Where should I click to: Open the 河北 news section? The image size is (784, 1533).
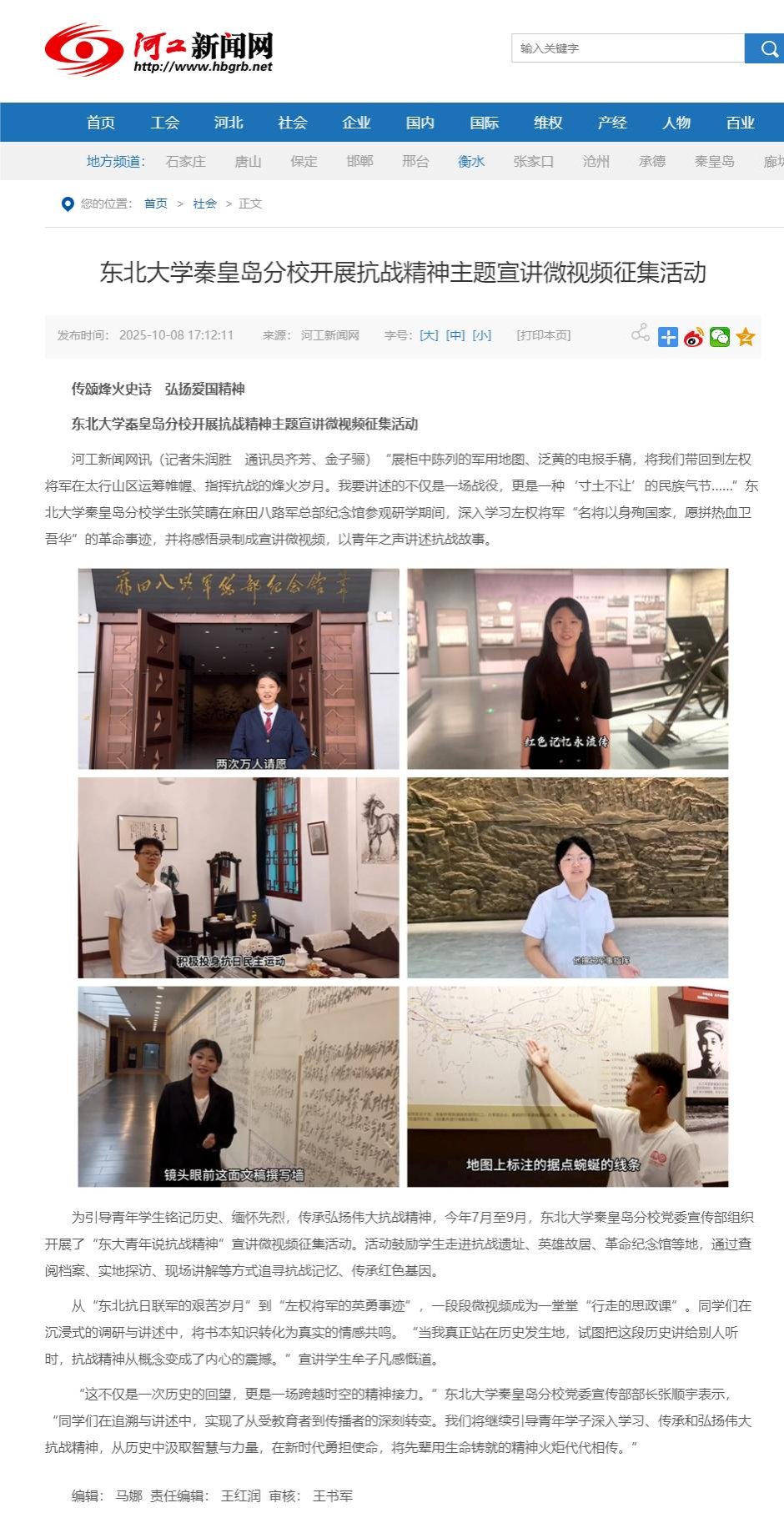229,123
